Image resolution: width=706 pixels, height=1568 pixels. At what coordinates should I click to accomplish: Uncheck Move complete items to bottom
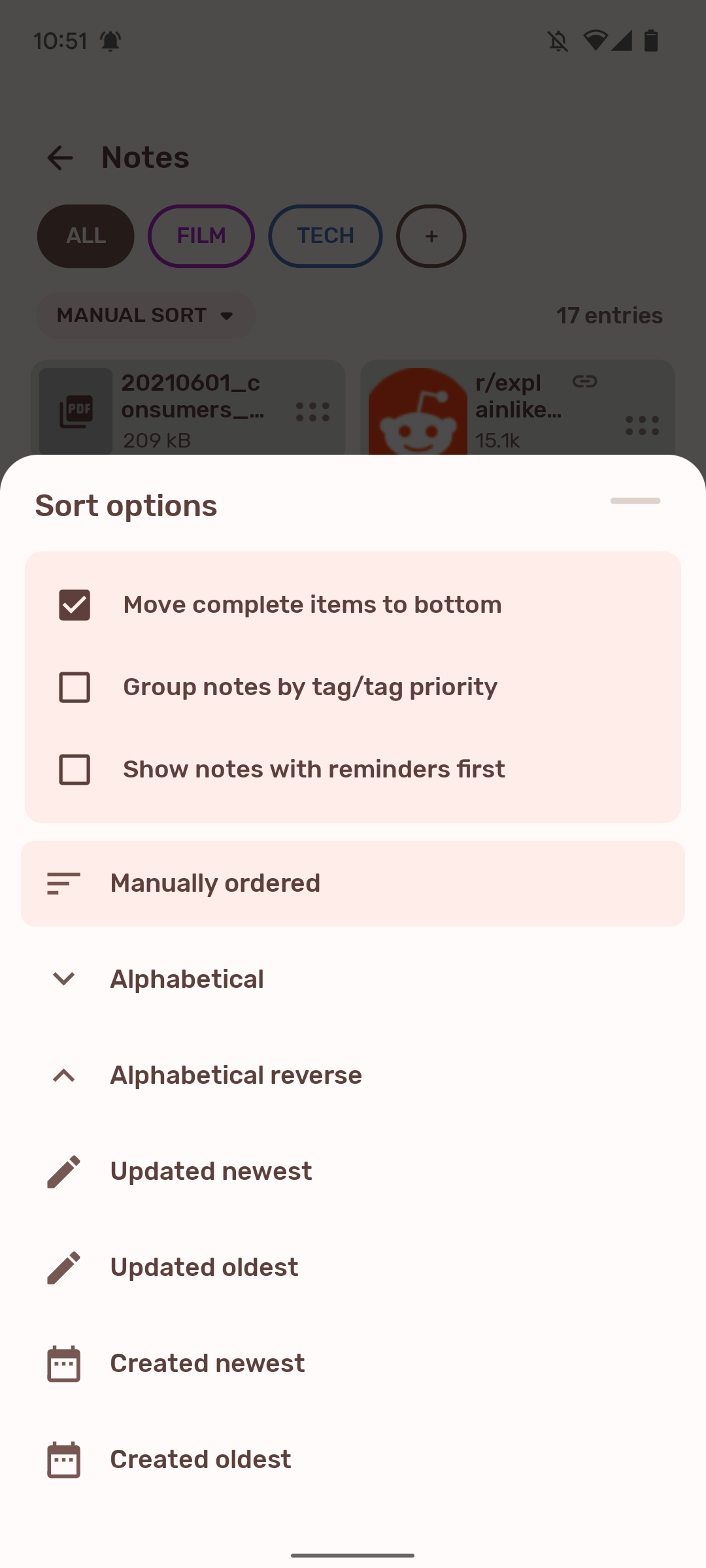[x=74, y=604]
